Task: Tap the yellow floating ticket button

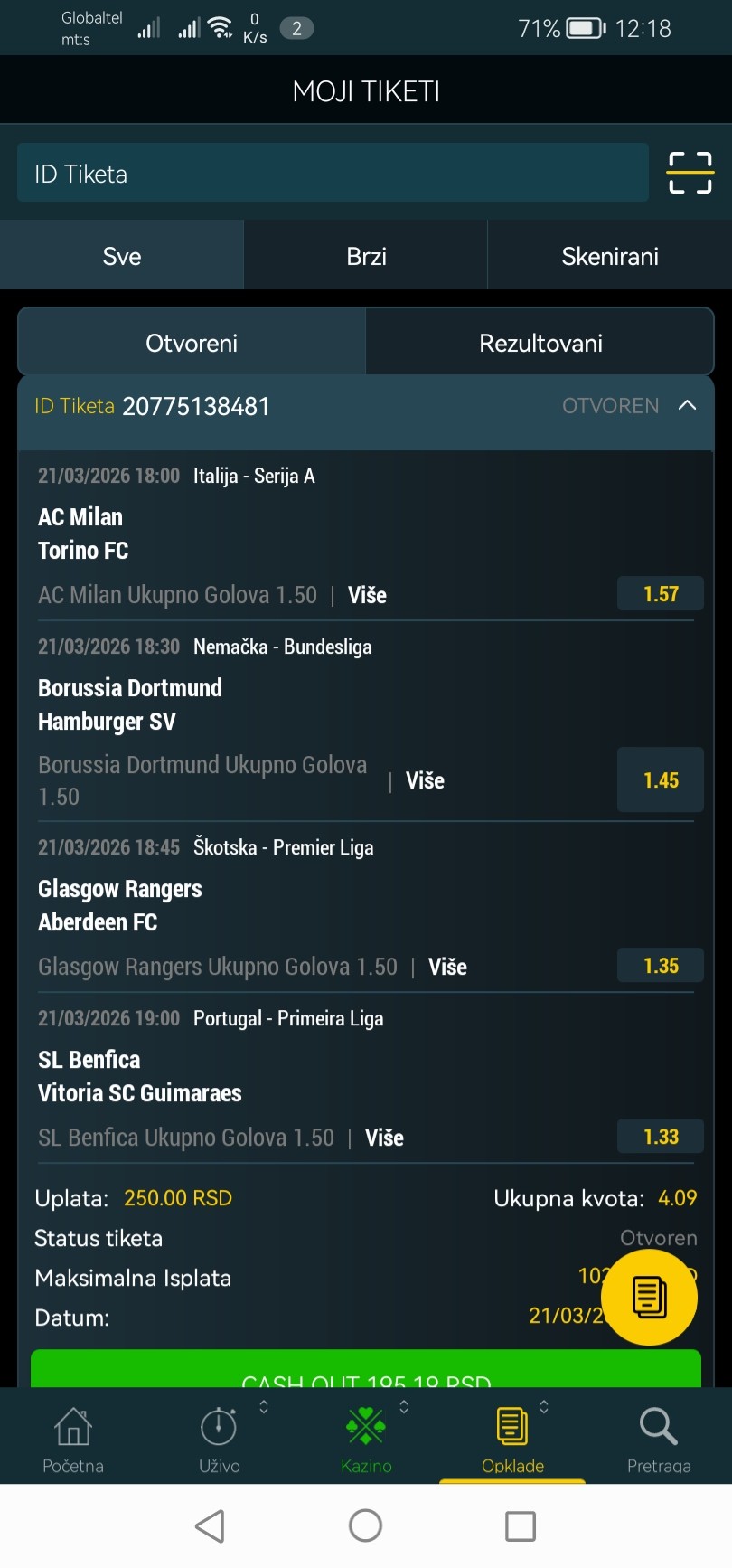Action: [x=649, y=1297]
